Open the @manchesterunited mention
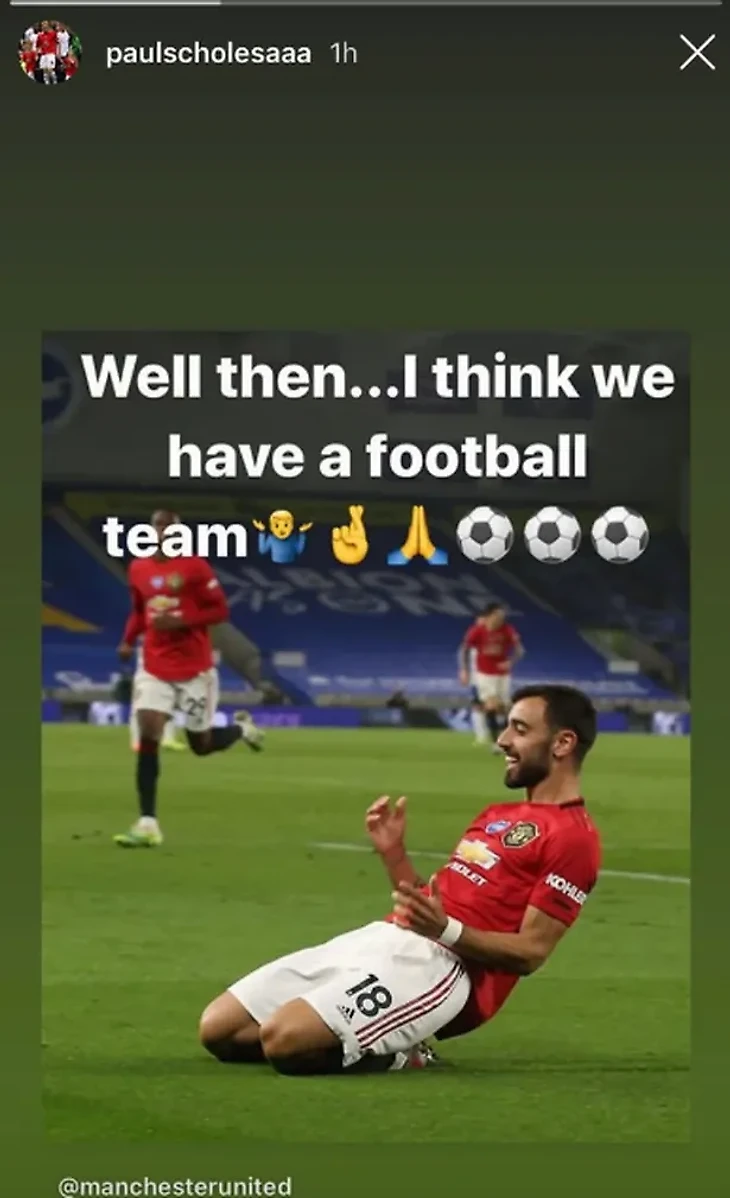Viewport: 730px width, 1198px height. [x=175, y=1186]
